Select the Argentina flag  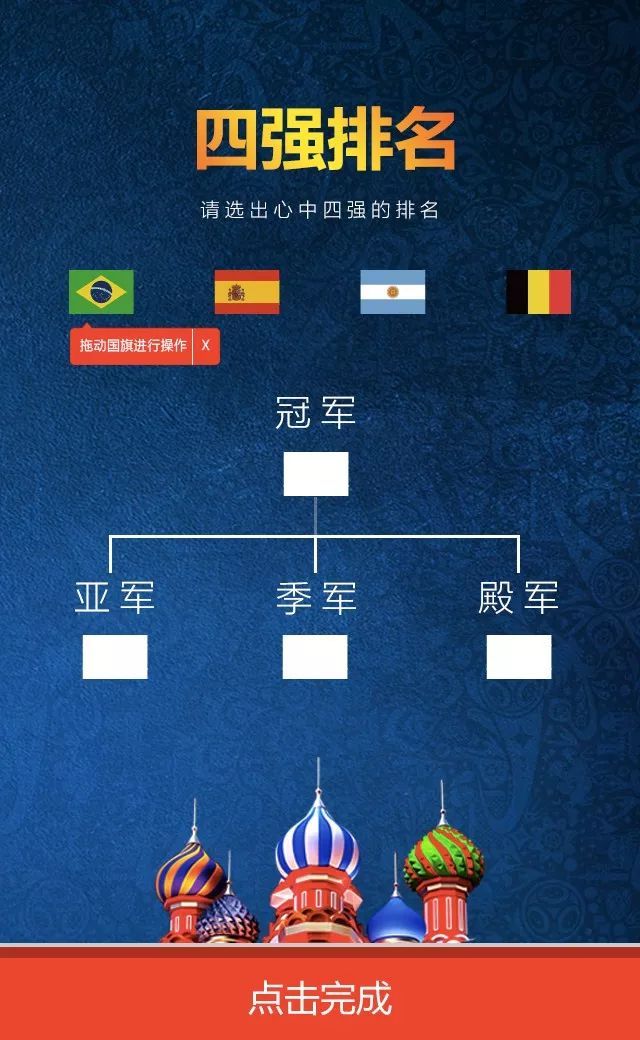pyautogui.click(x=393, y=292)
